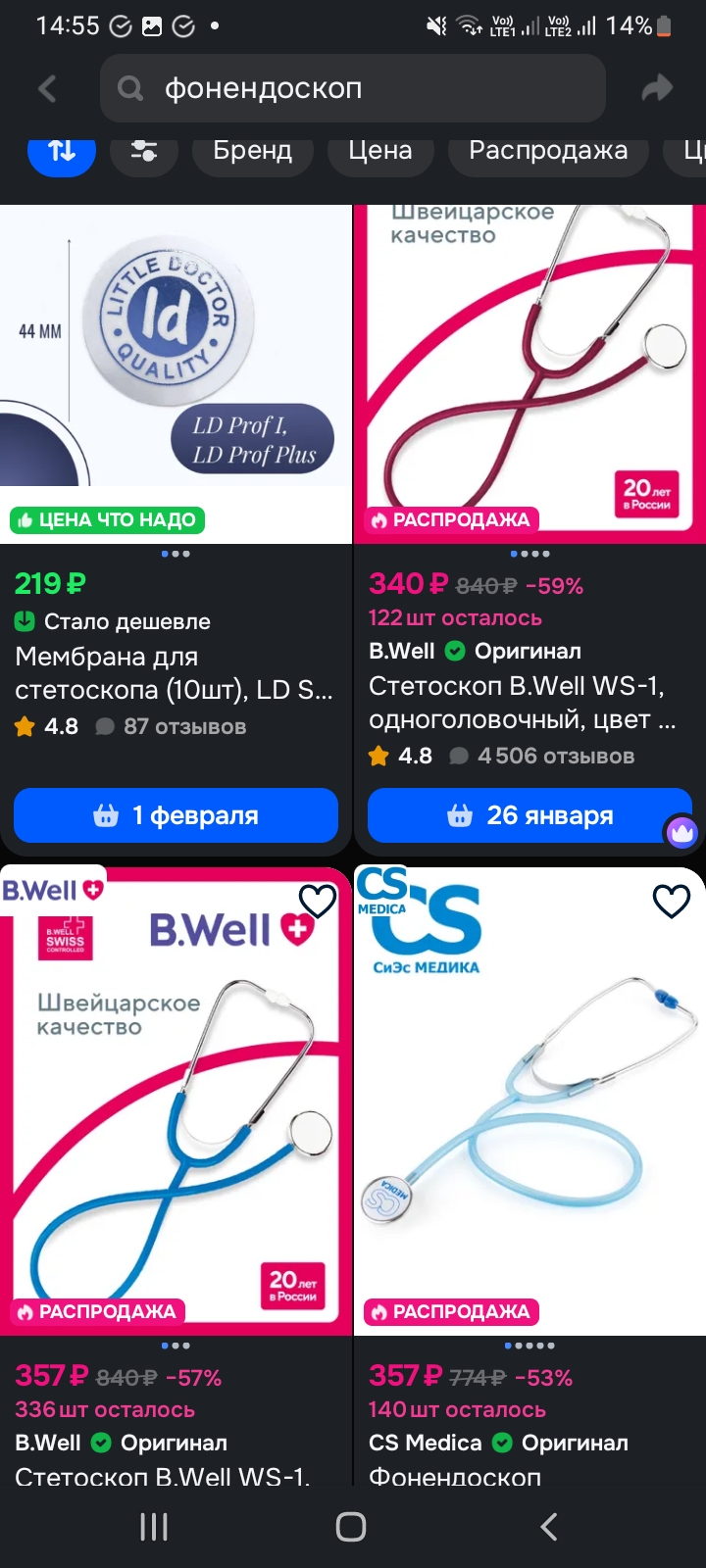Tap the search field with фонендоскоп
This screenshot has width=706, height=1568.
point(353,88)
